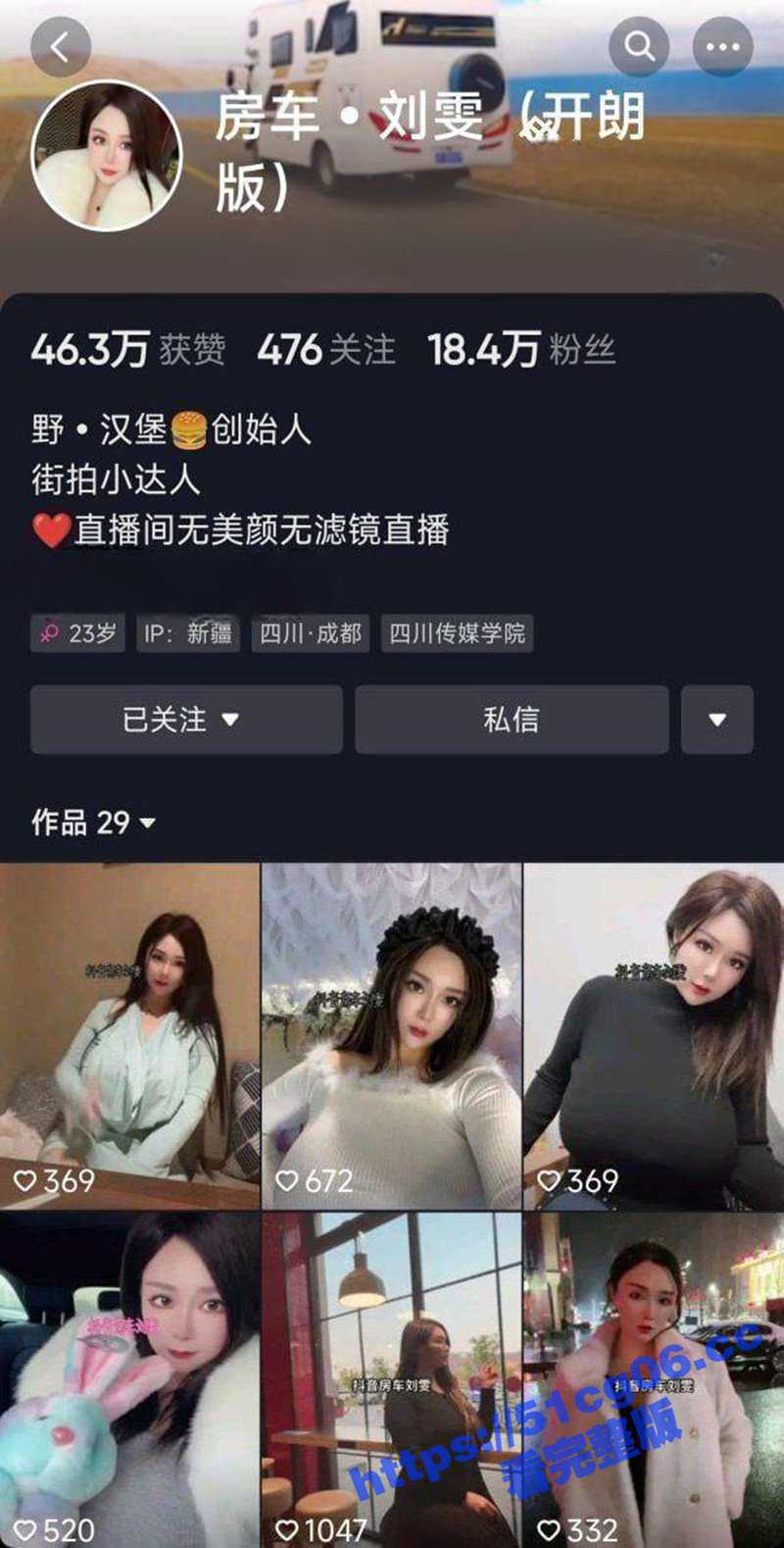
Task: Click the IP 新疆 location badge
Action: pos(187,633)
